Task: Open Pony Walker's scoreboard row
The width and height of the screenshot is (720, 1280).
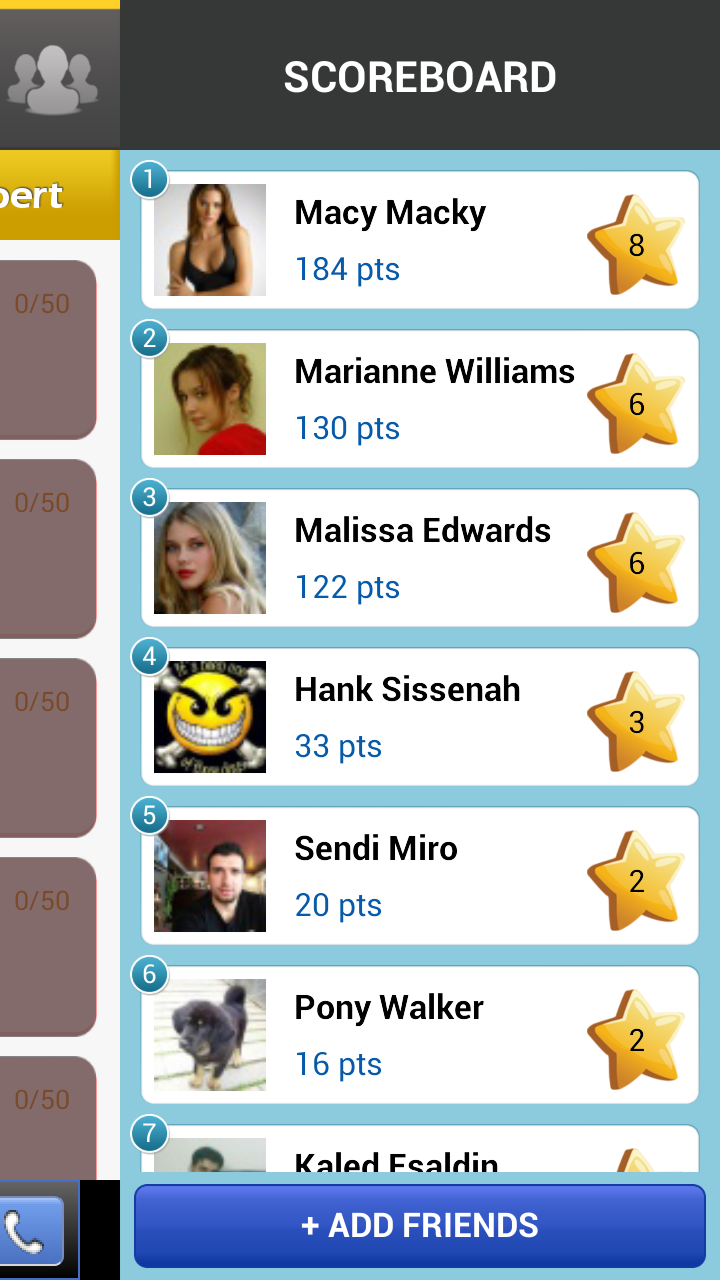Action: point(419,1035)
